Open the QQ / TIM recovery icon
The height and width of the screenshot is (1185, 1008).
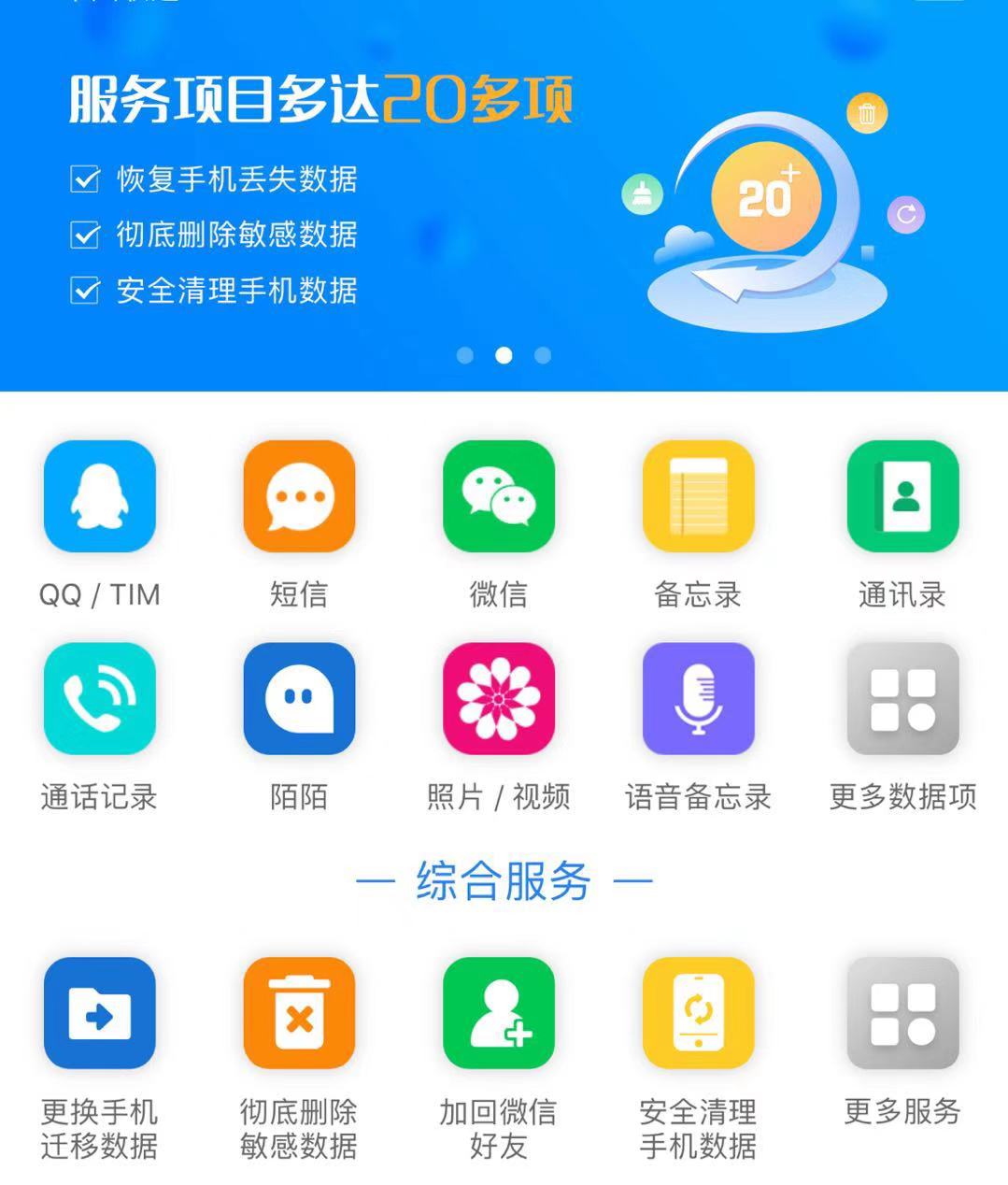click(100, 496)
